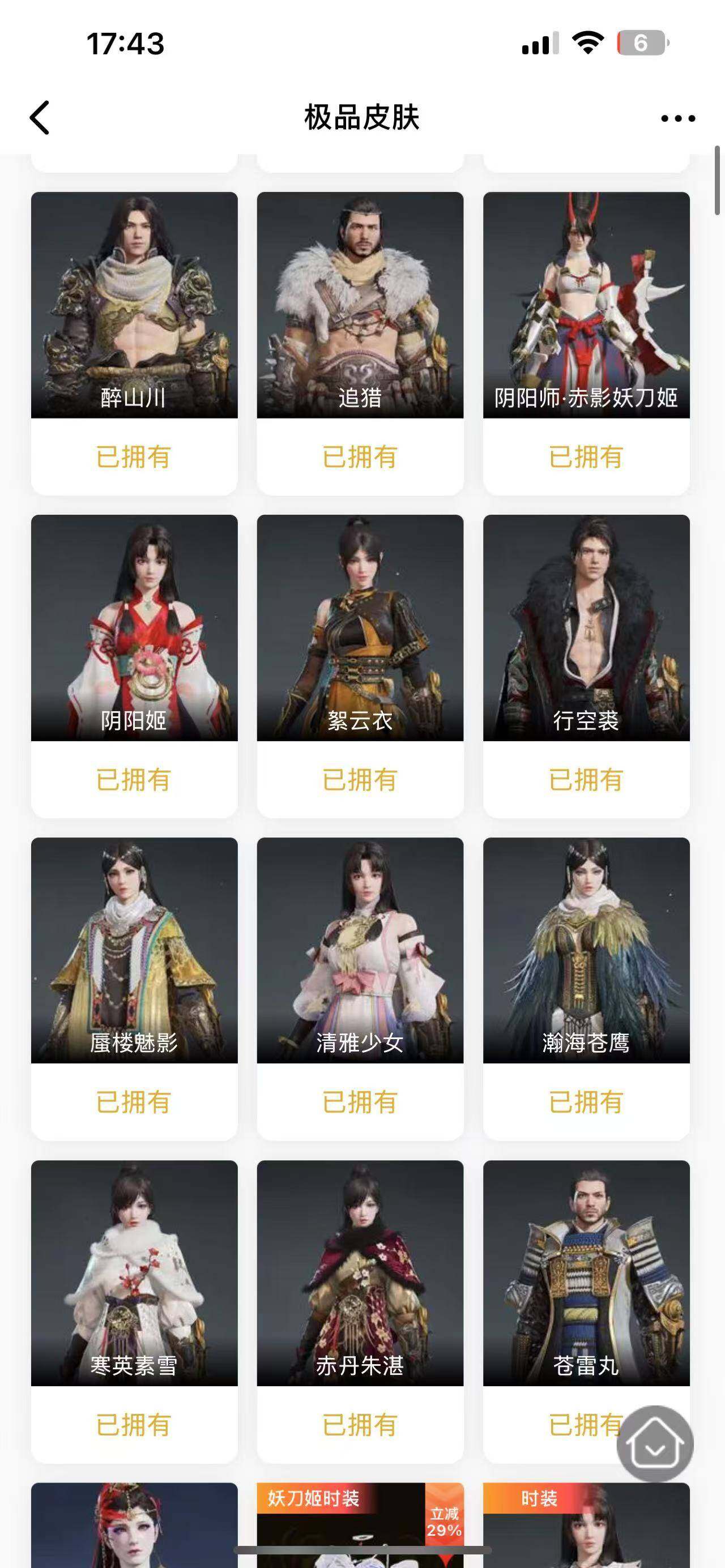
Task: View the 瀚海苍鹰 skin card
Action: click(586, 951)
